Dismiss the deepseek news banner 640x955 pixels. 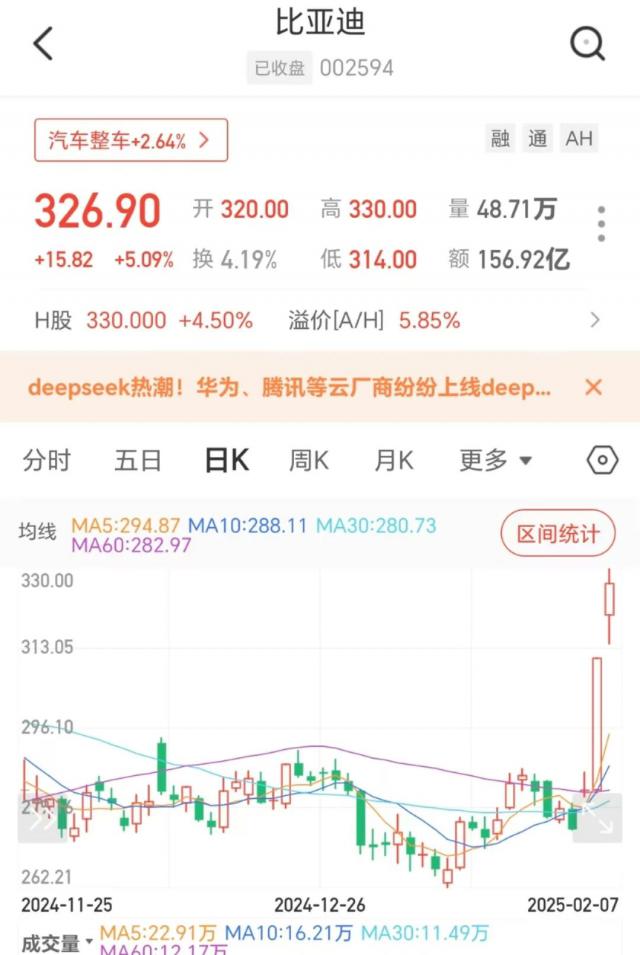pyautogui.click(x=593, y=387)
